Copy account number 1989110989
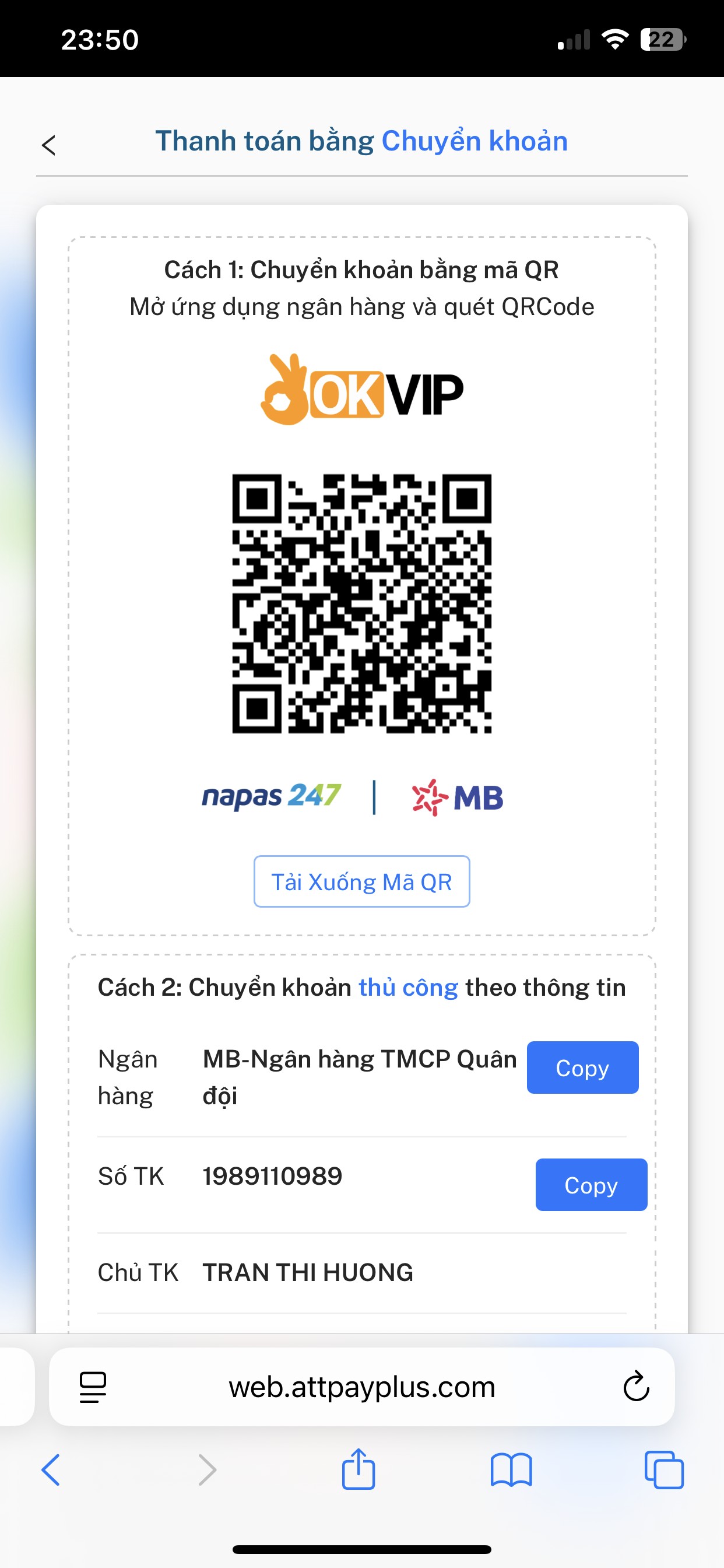 pos(591,1184)
